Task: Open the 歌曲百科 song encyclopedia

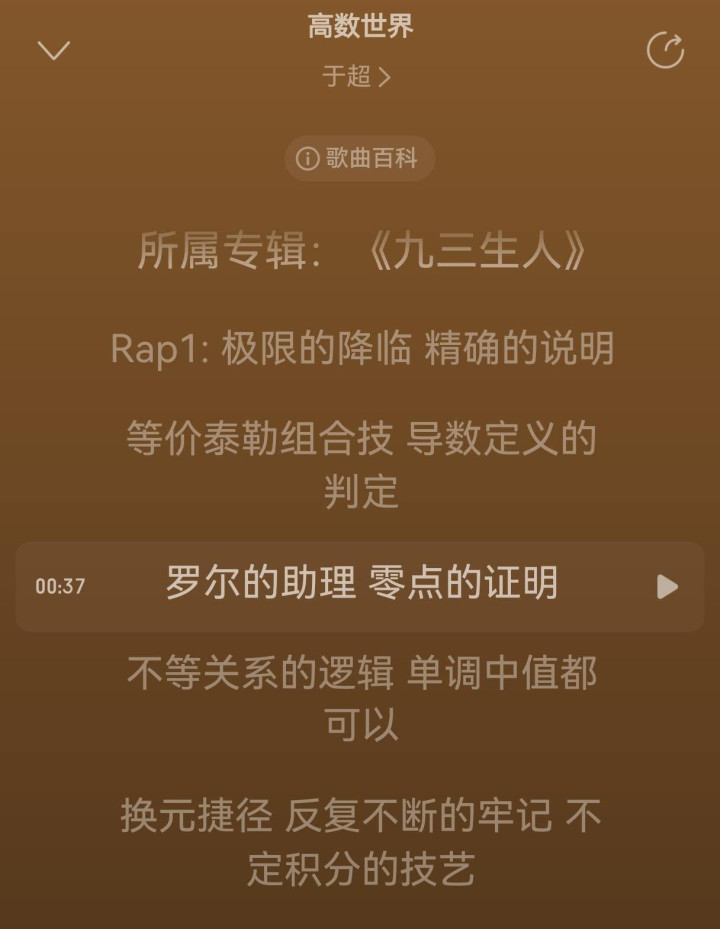Action: [360, 158]
